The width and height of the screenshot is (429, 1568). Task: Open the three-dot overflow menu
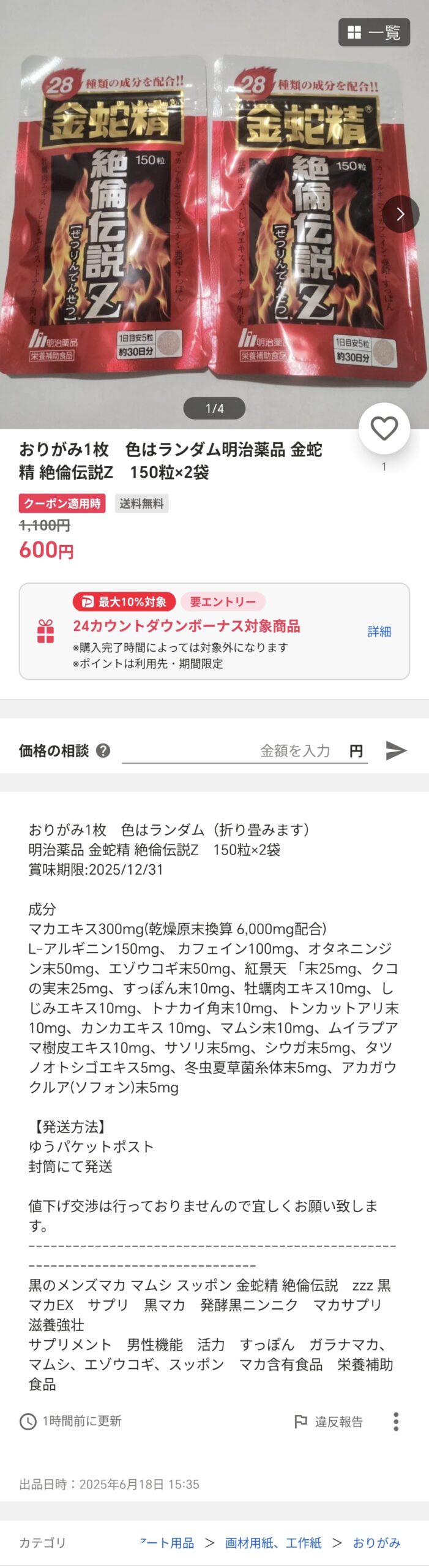click(x=396, y=1422)
